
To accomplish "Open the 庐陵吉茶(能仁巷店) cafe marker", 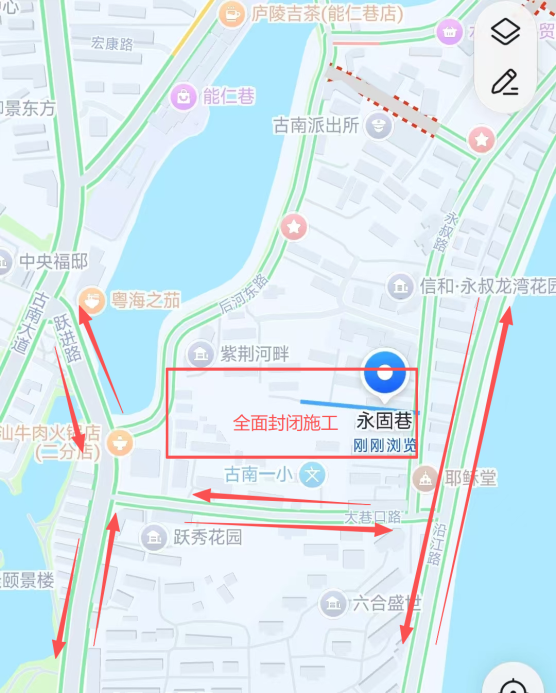I will (231, 14).
